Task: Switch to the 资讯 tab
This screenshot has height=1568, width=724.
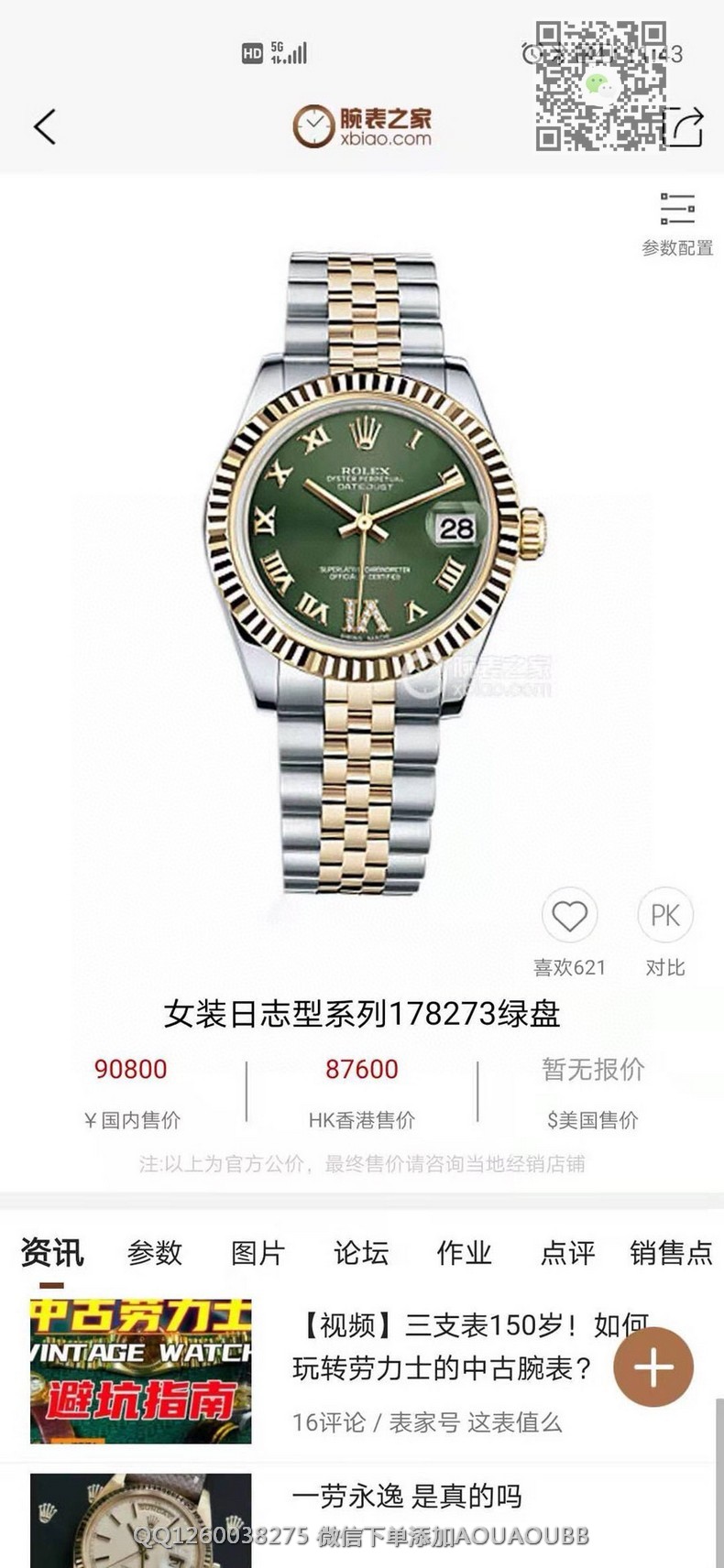Action: (x=52, y=1252)
